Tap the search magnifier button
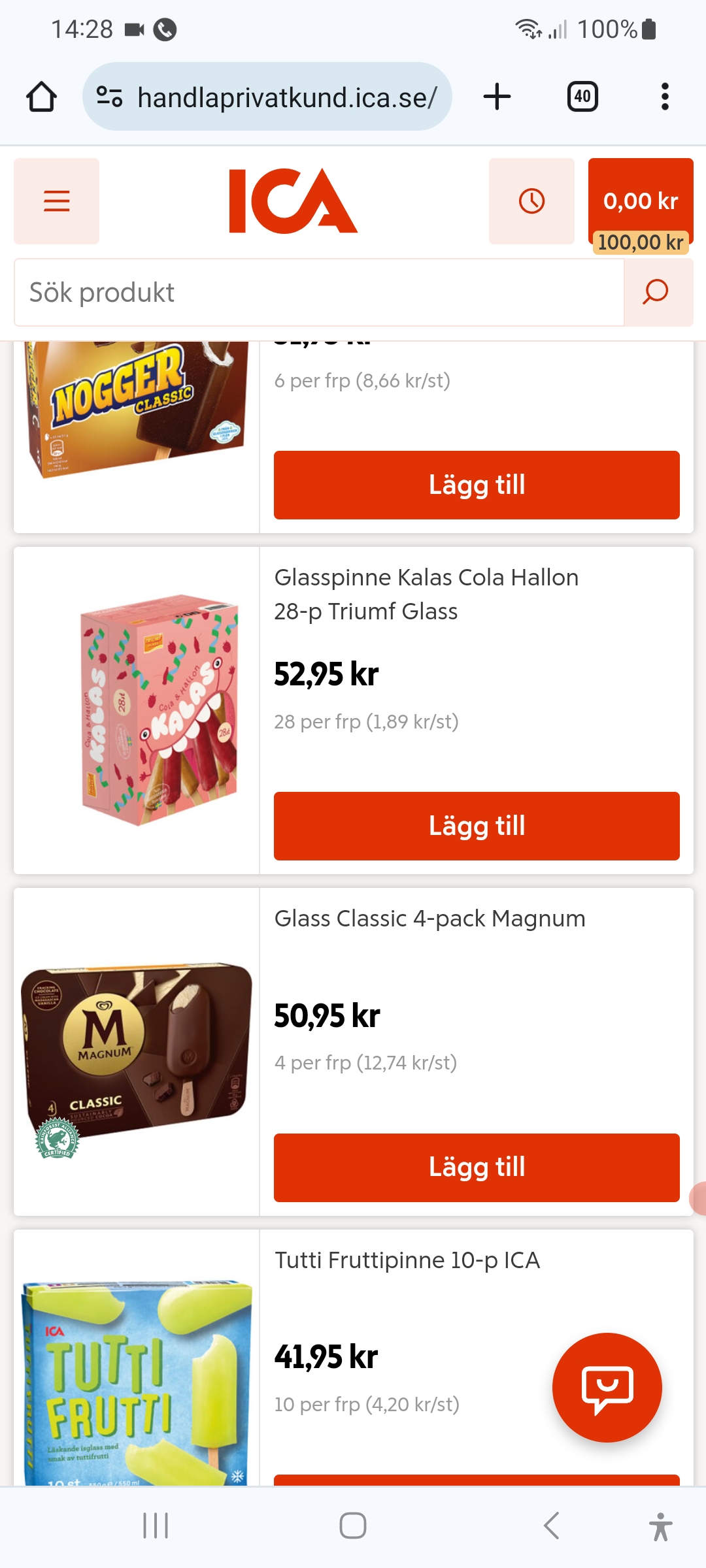This screenshot has height=1568, width=706. click(x=656, y=293)
